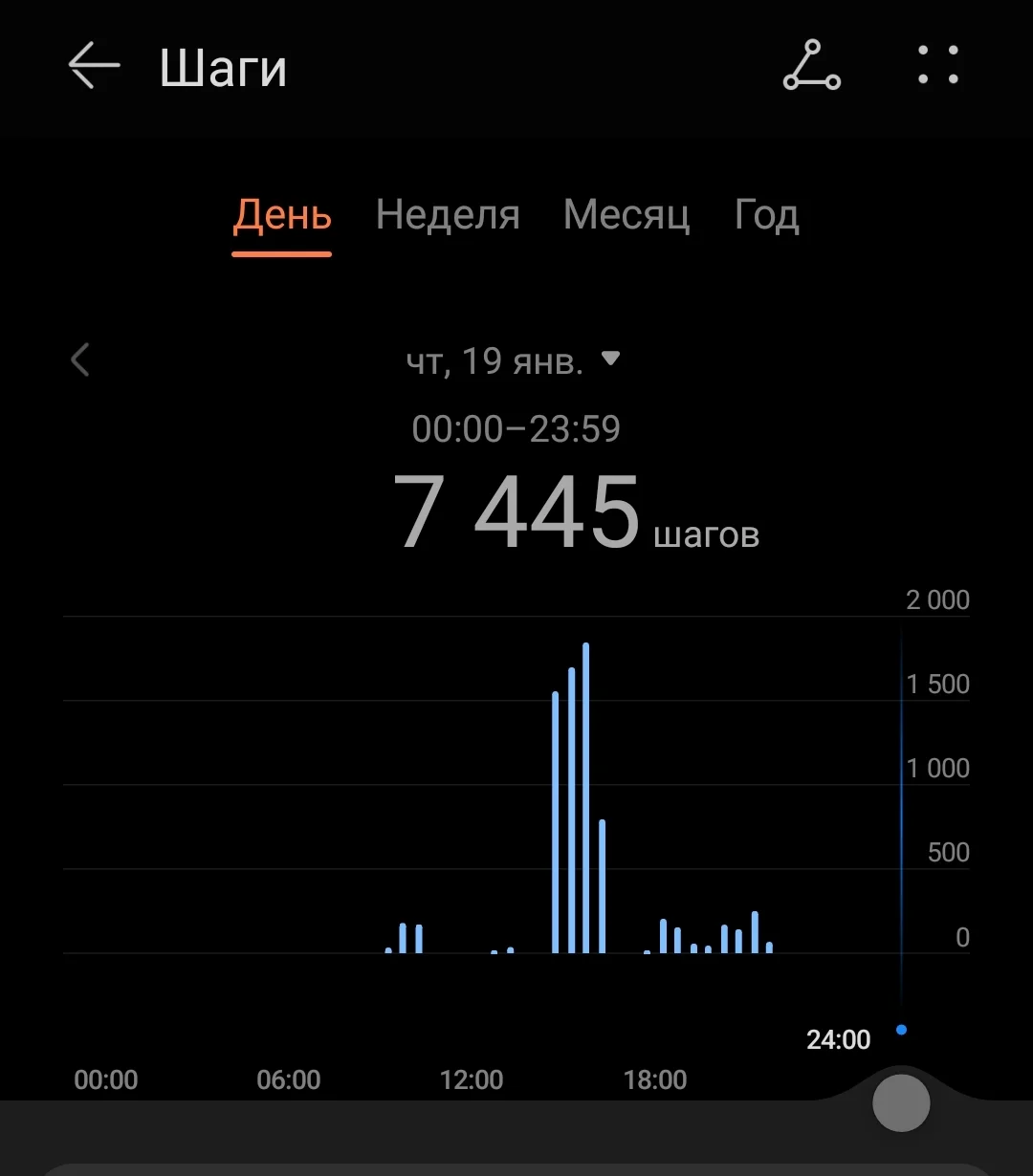Open the date picker чт, 19 янв.
The height and width of the screenshot is (1176, 1033).
(514, 360)
